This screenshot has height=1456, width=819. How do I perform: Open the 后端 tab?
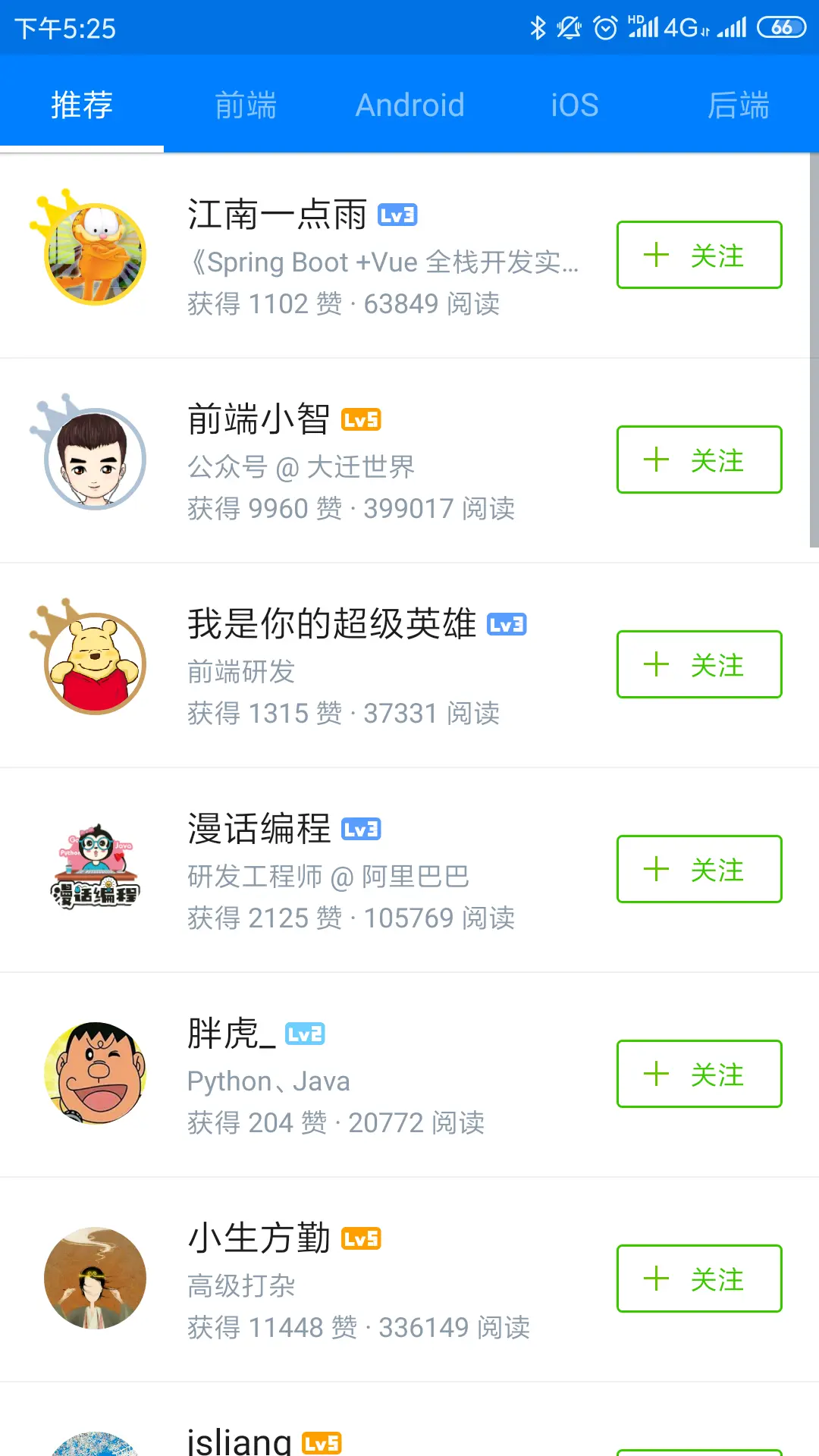point(738,105)
